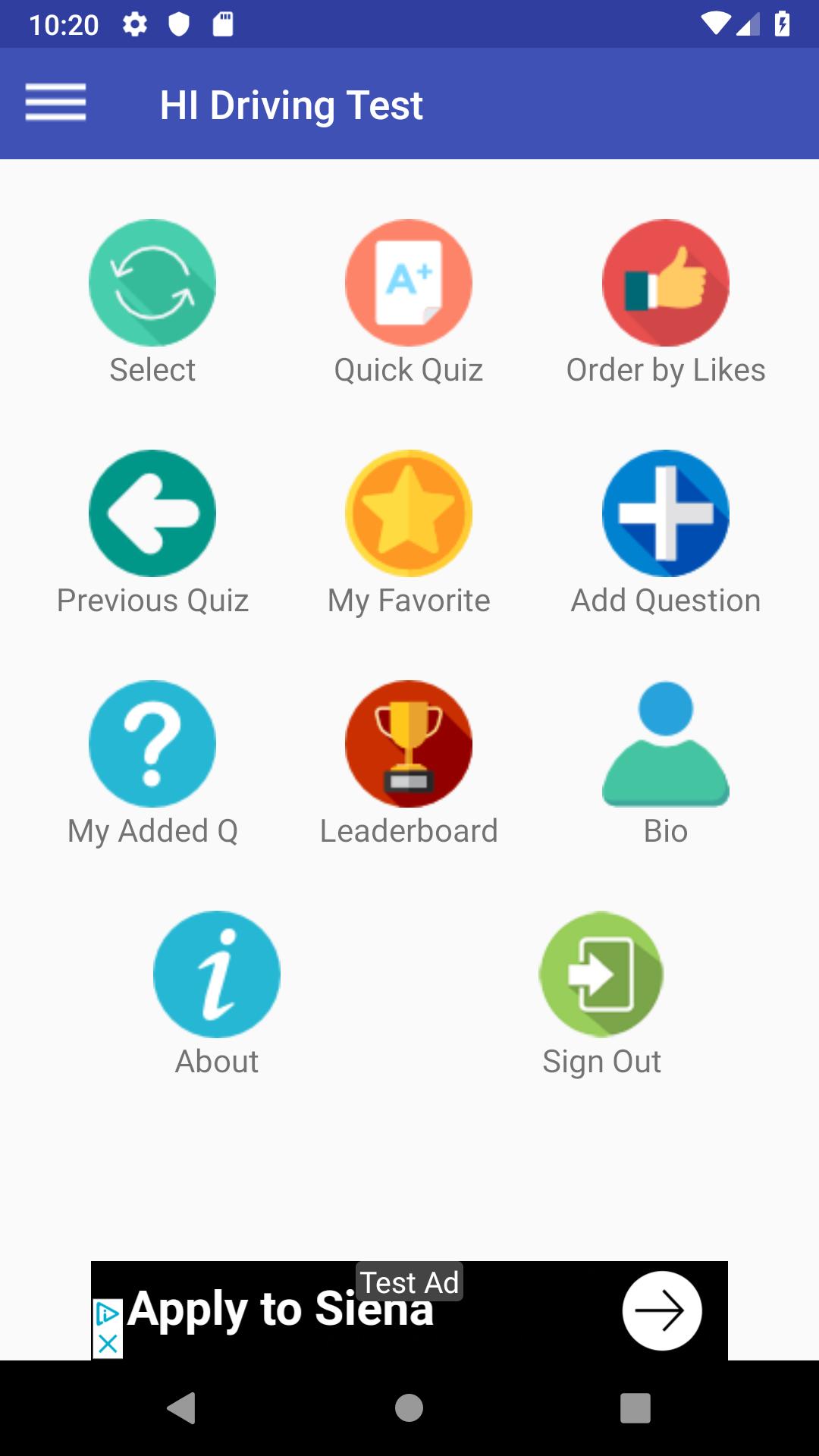Tap Add Question

(666, 534)
